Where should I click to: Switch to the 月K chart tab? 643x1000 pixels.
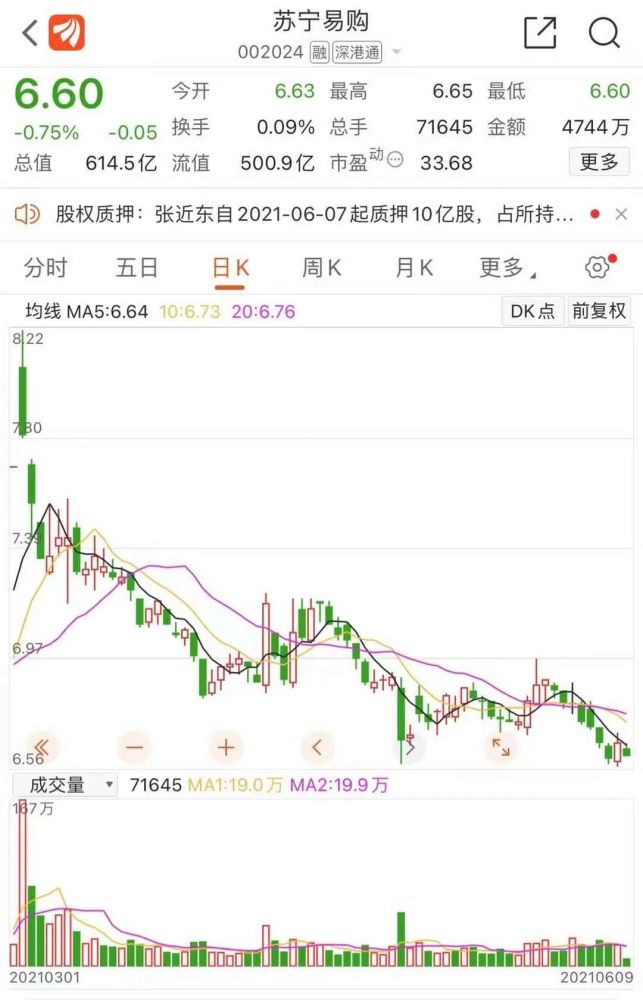coord(414,268)
